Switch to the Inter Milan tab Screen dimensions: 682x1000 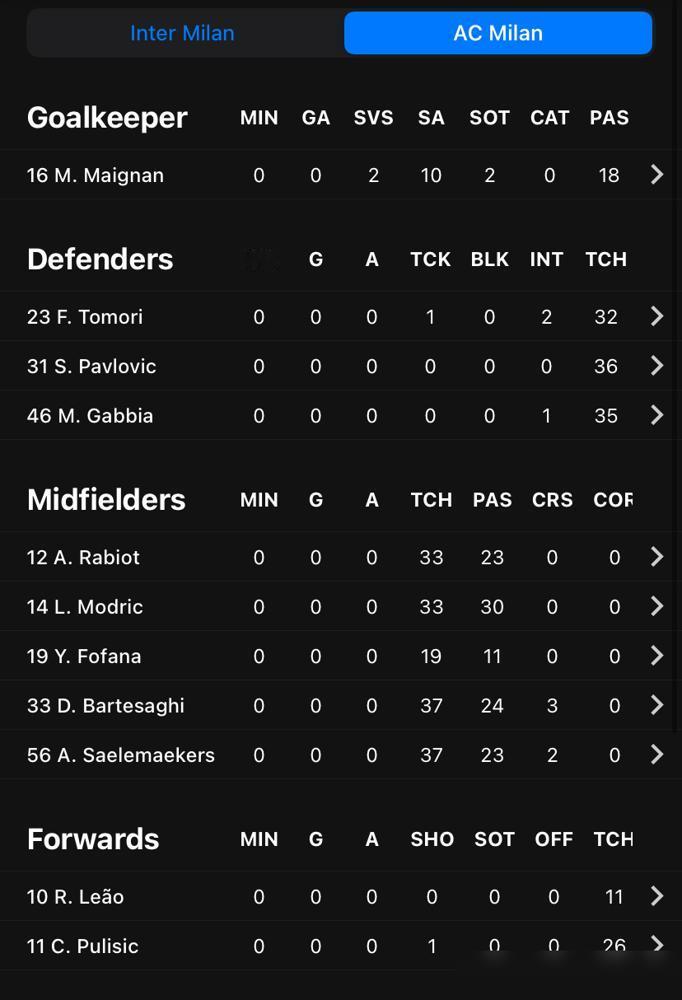(182, 33)
